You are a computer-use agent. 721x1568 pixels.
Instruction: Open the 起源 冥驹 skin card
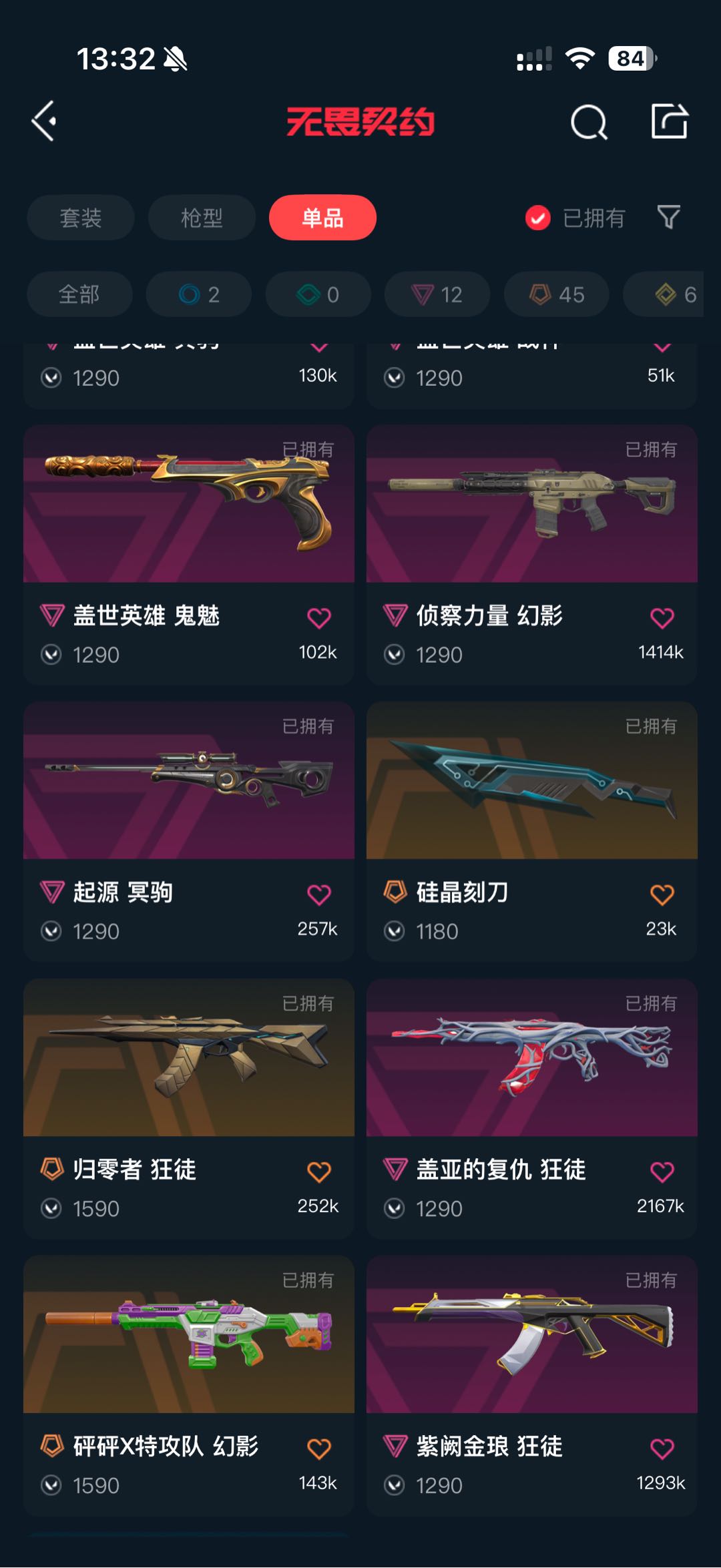pyautogui.click(x=189, y=832)
